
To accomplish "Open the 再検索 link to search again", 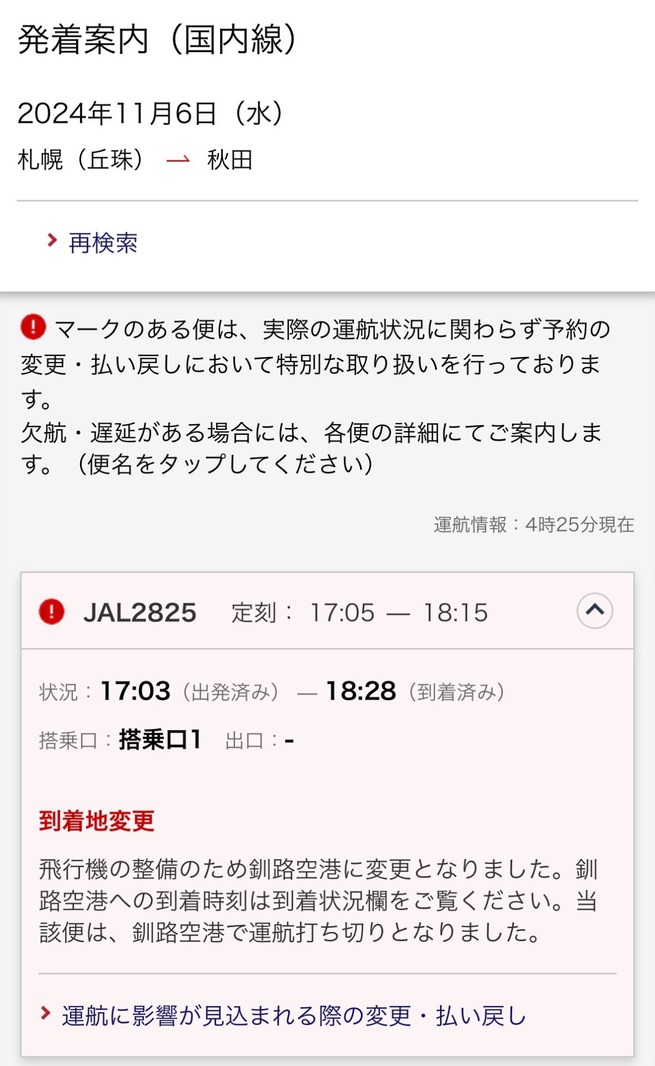I will [x=102, y=242].
